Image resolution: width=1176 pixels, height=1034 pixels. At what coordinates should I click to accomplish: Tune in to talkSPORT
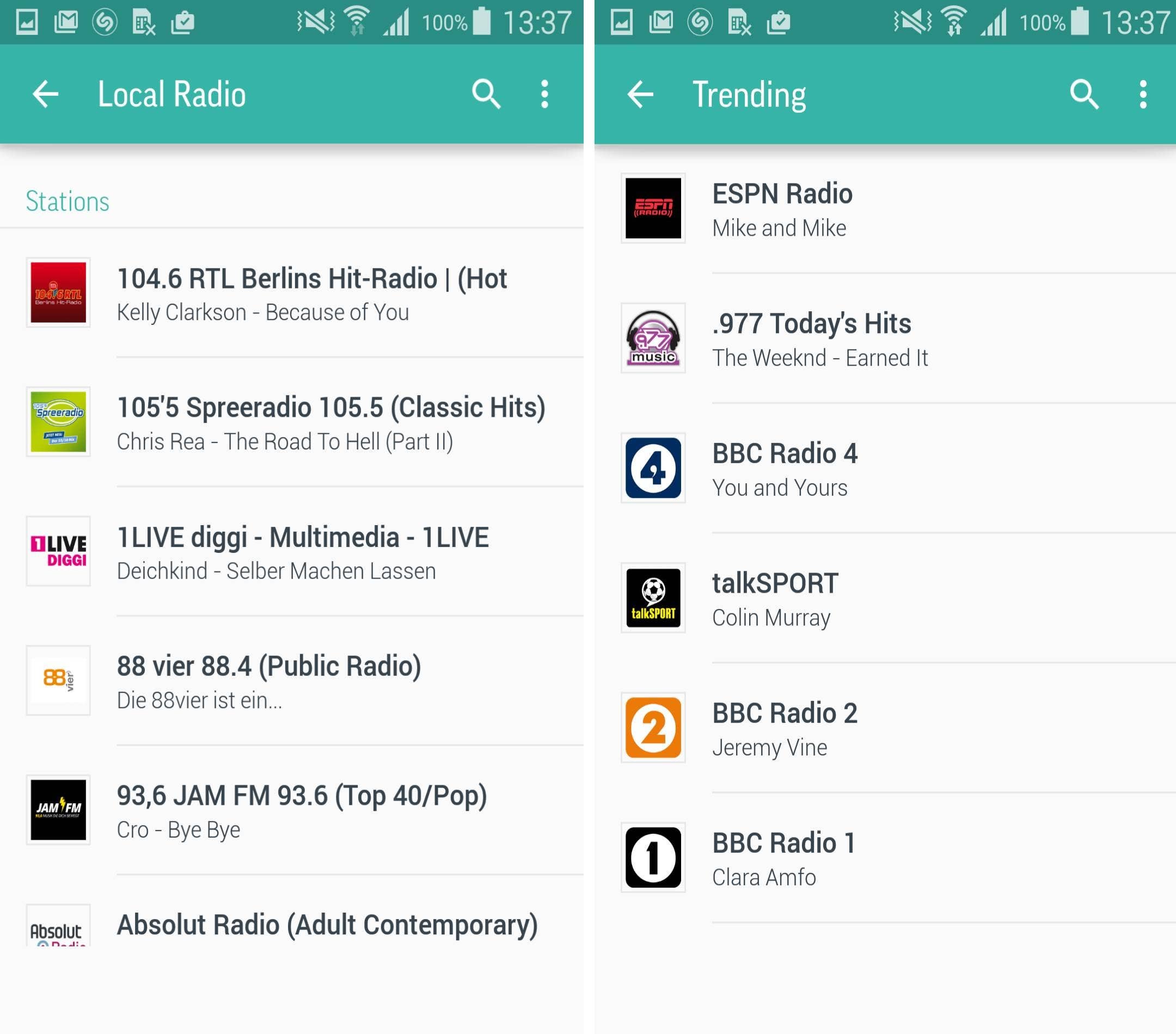[775, 599]
